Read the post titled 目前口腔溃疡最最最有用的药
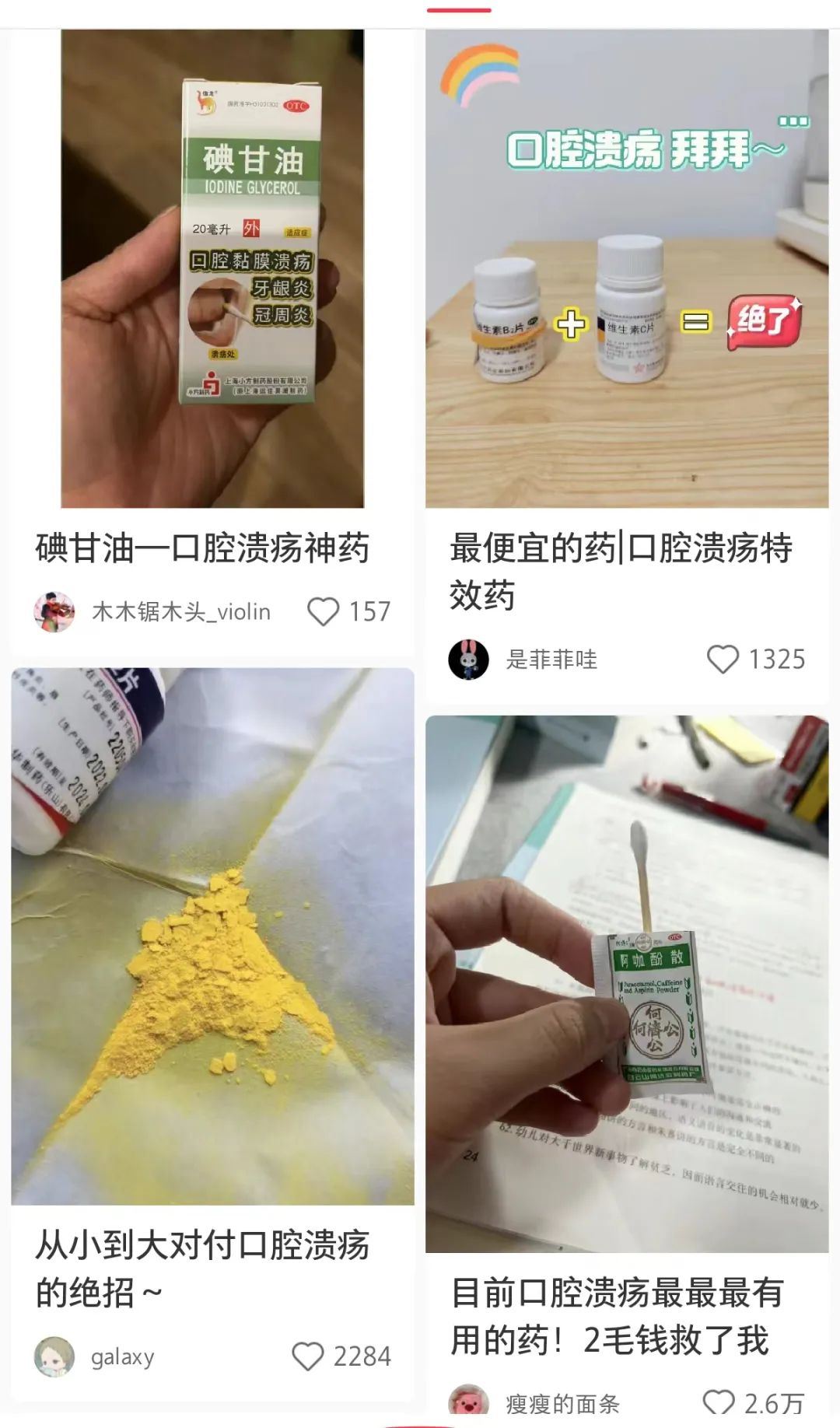840x1428 pixels. [616, 1316]
